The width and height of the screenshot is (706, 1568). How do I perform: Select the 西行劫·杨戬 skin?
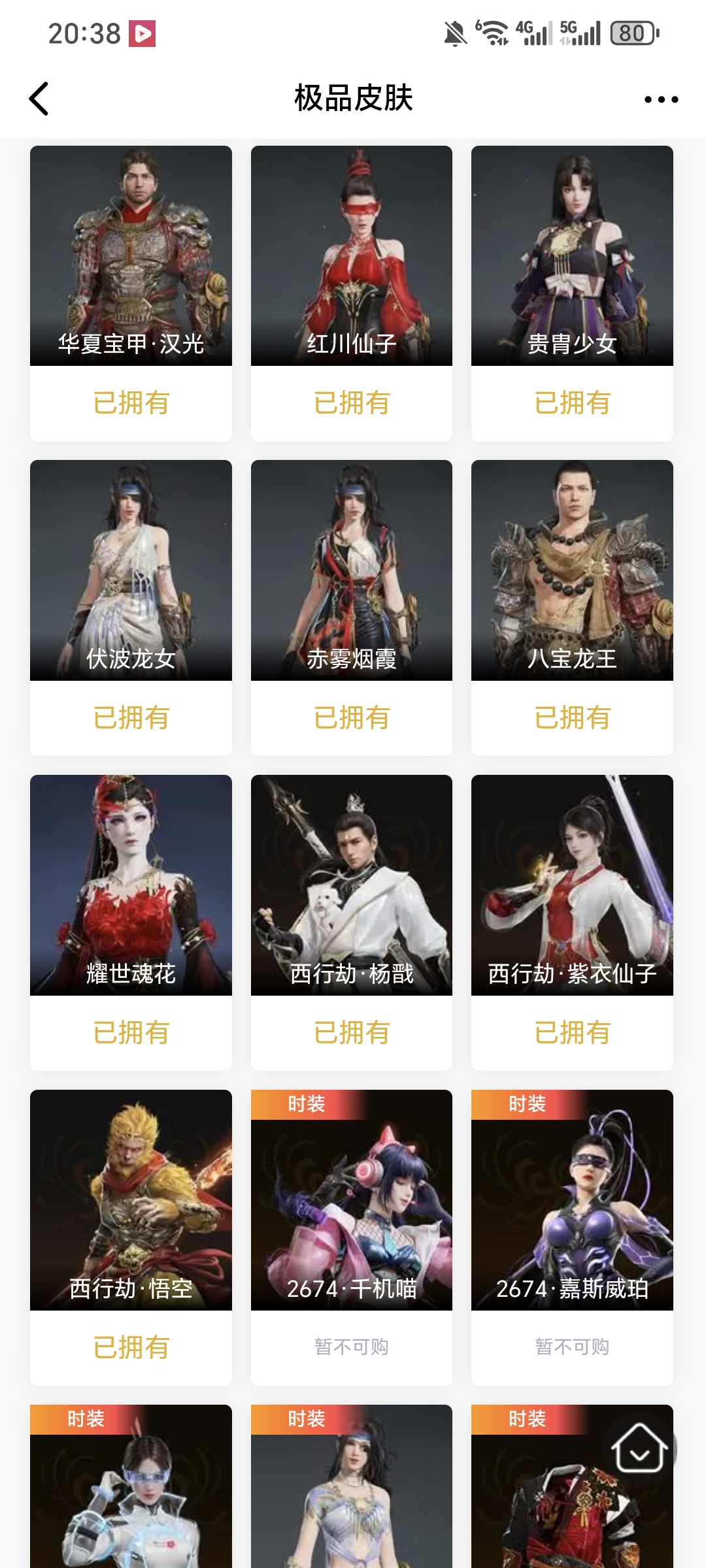pyautogui.click(x=352, y=885)
